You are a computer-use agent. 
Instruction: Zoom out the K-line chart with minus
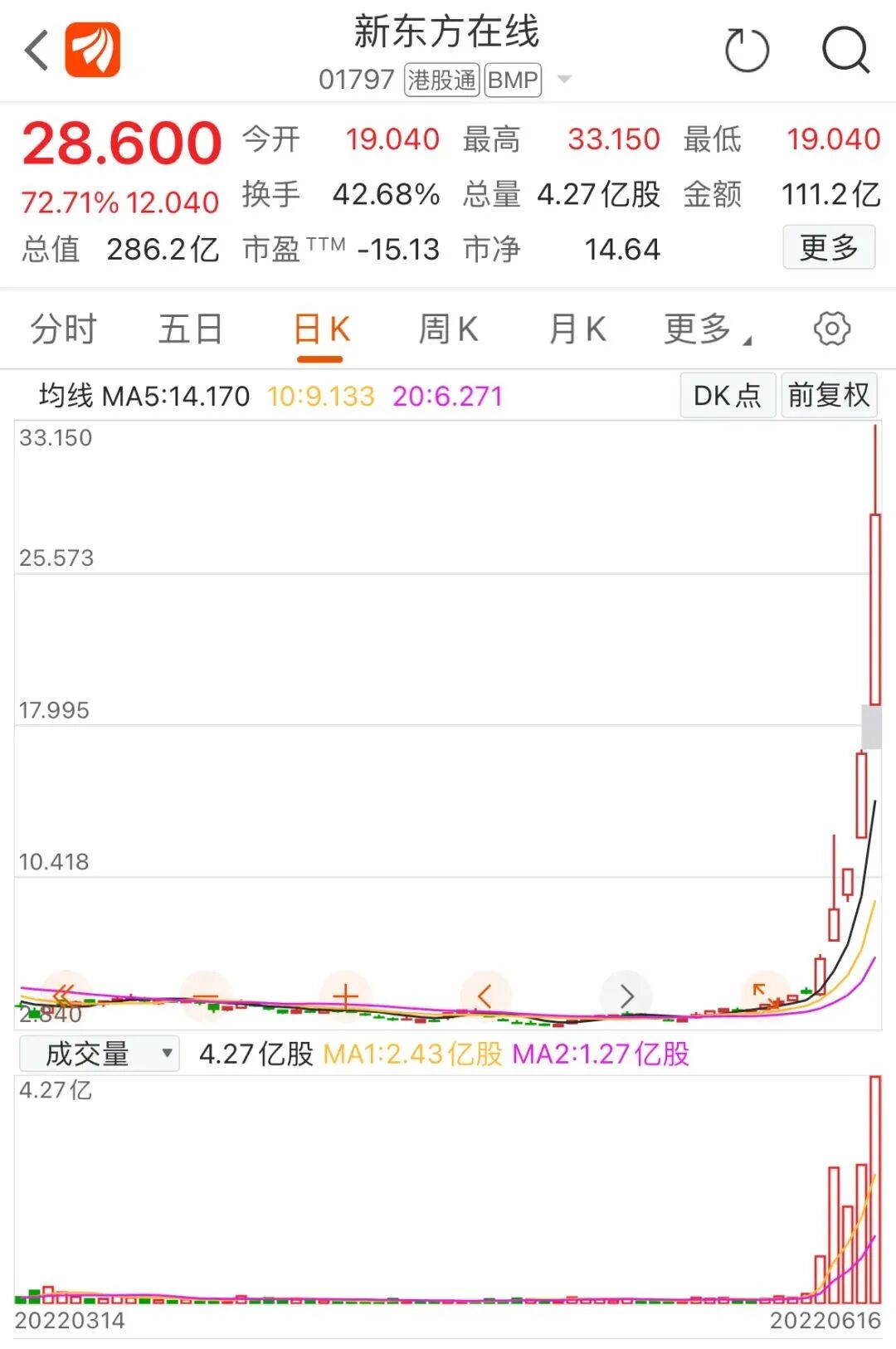click(205, 996)
